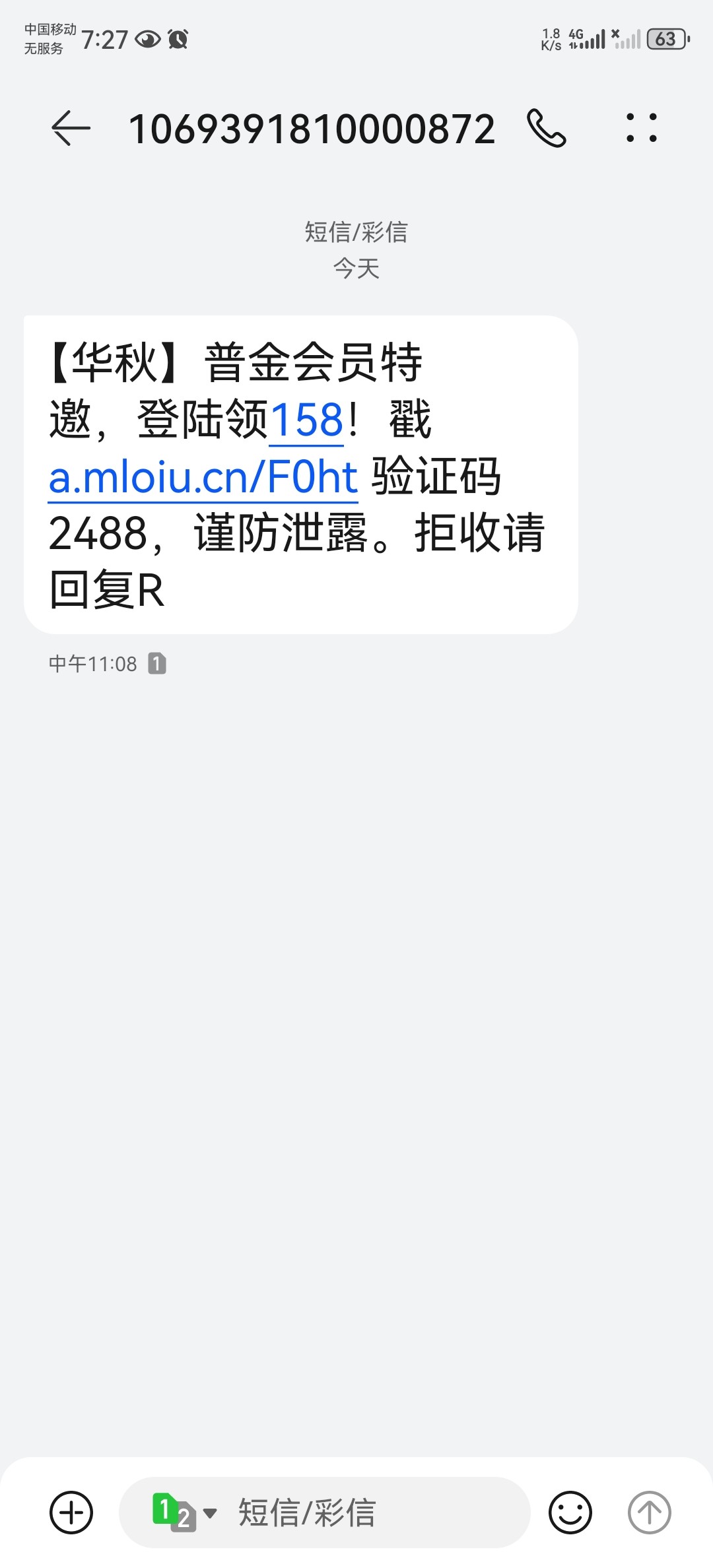Tap the highlighted number 158

(x=306, y=420)
